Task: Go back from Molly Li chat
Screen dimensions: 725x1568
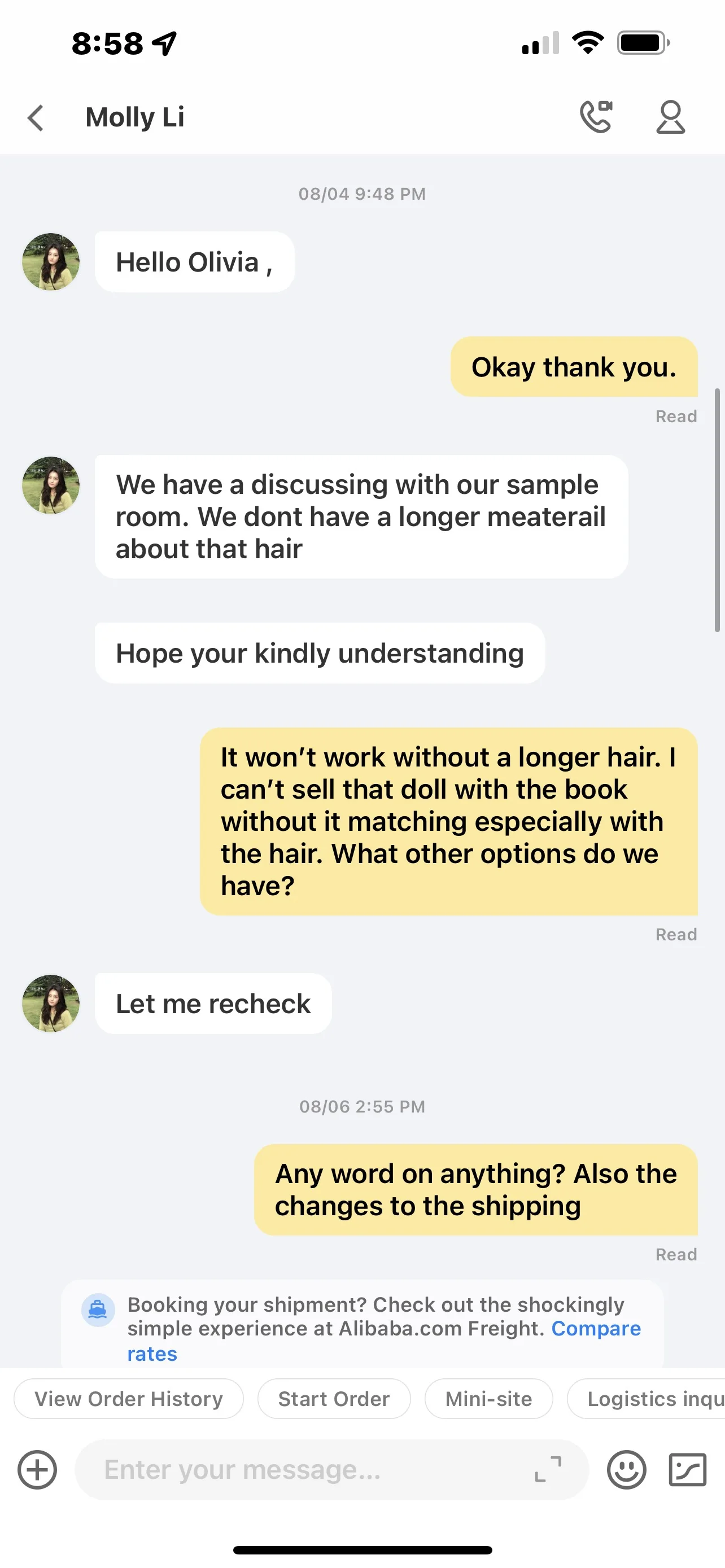Action: tap(36, 117)
